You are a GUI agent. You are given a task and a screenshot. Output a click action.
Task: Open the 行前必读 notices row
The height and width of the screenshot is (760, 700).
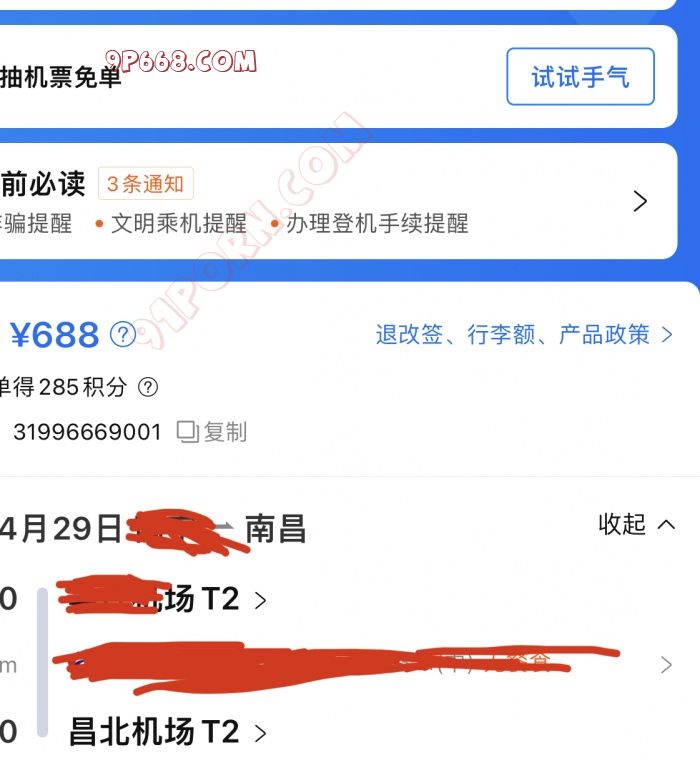click(x=640, y=201)
